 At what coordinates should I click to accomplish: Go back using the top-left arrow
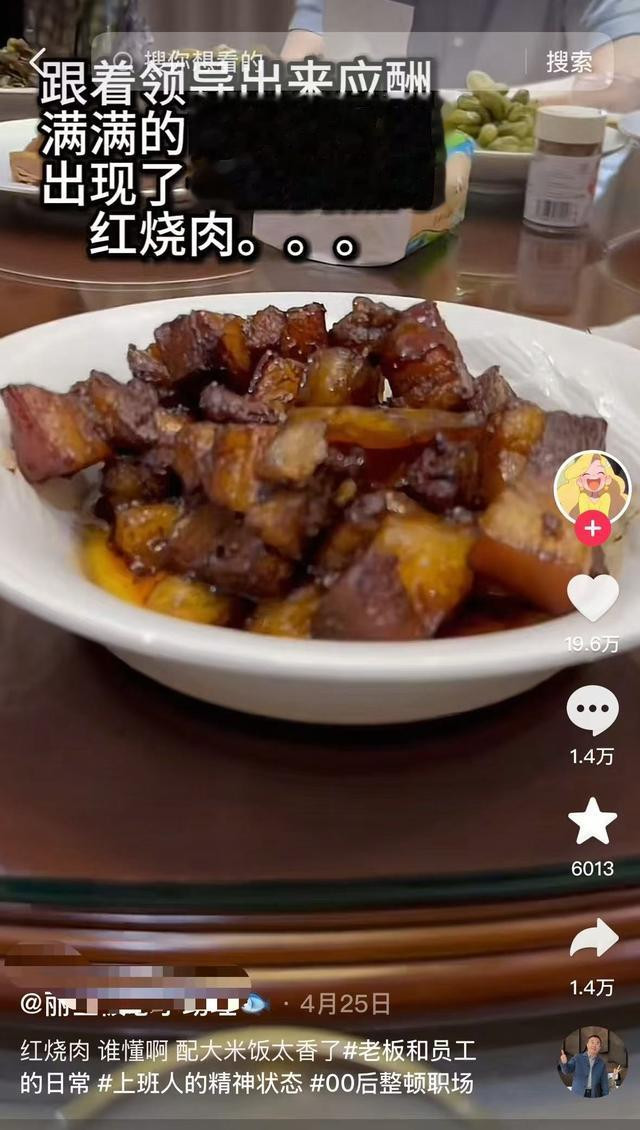pyautogui.click(x=37, y=61)
